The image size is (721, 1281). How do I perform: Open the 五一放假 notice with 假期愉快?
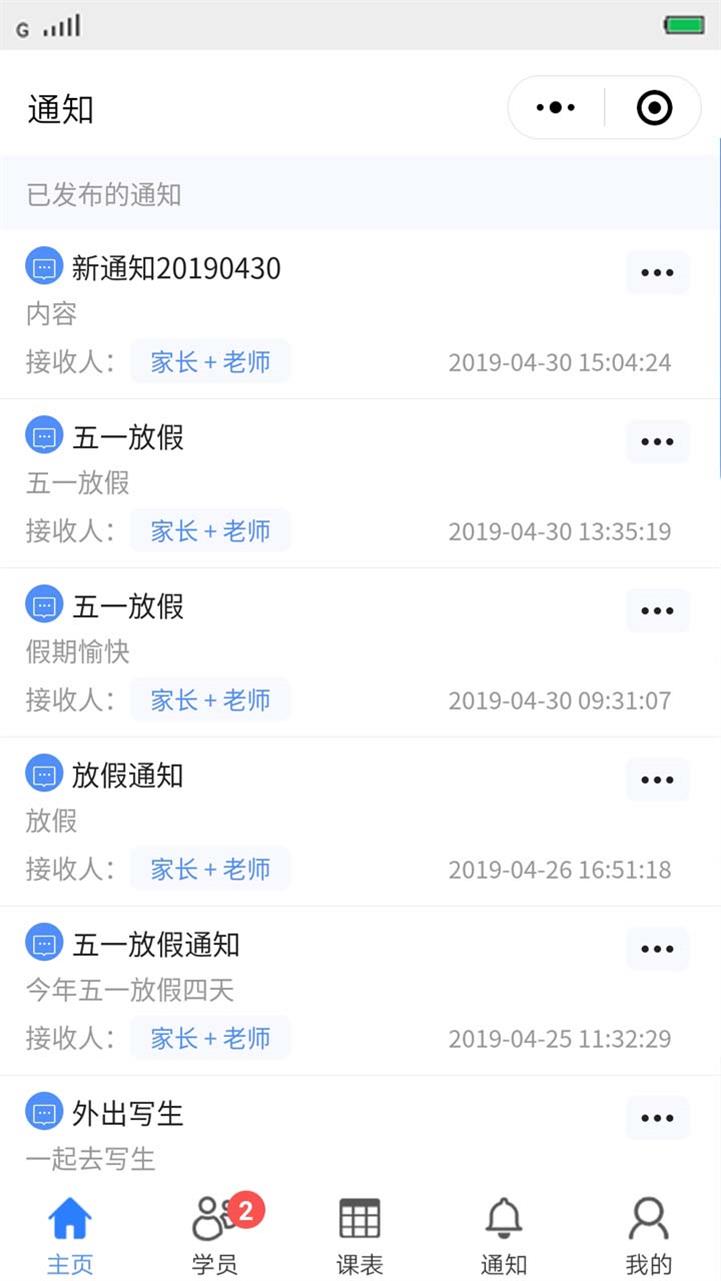pos(360,652)
